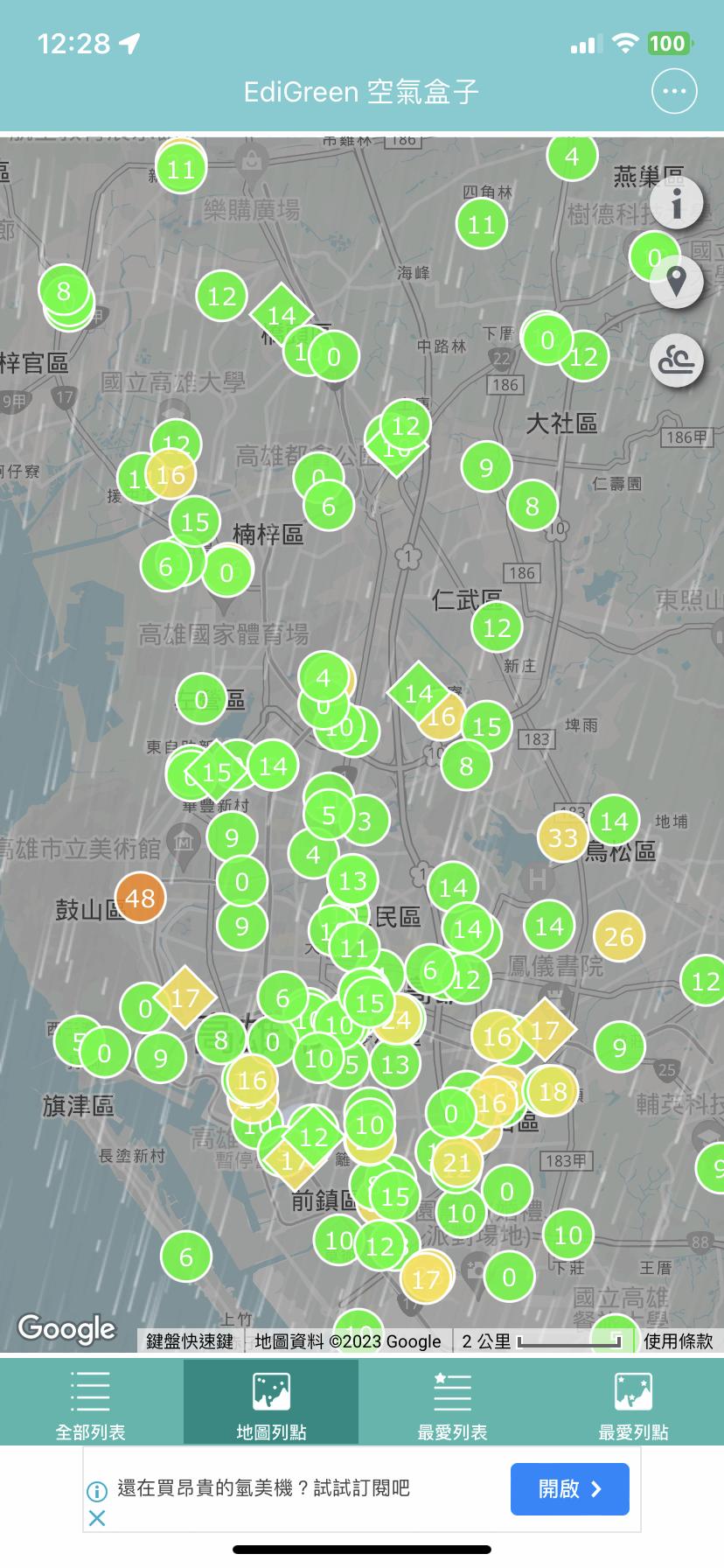Screen dimensions: 724x1568
Task: Open 鍵盤快速鍵 keyboard shortcuts
Action: pos(189,1341)
